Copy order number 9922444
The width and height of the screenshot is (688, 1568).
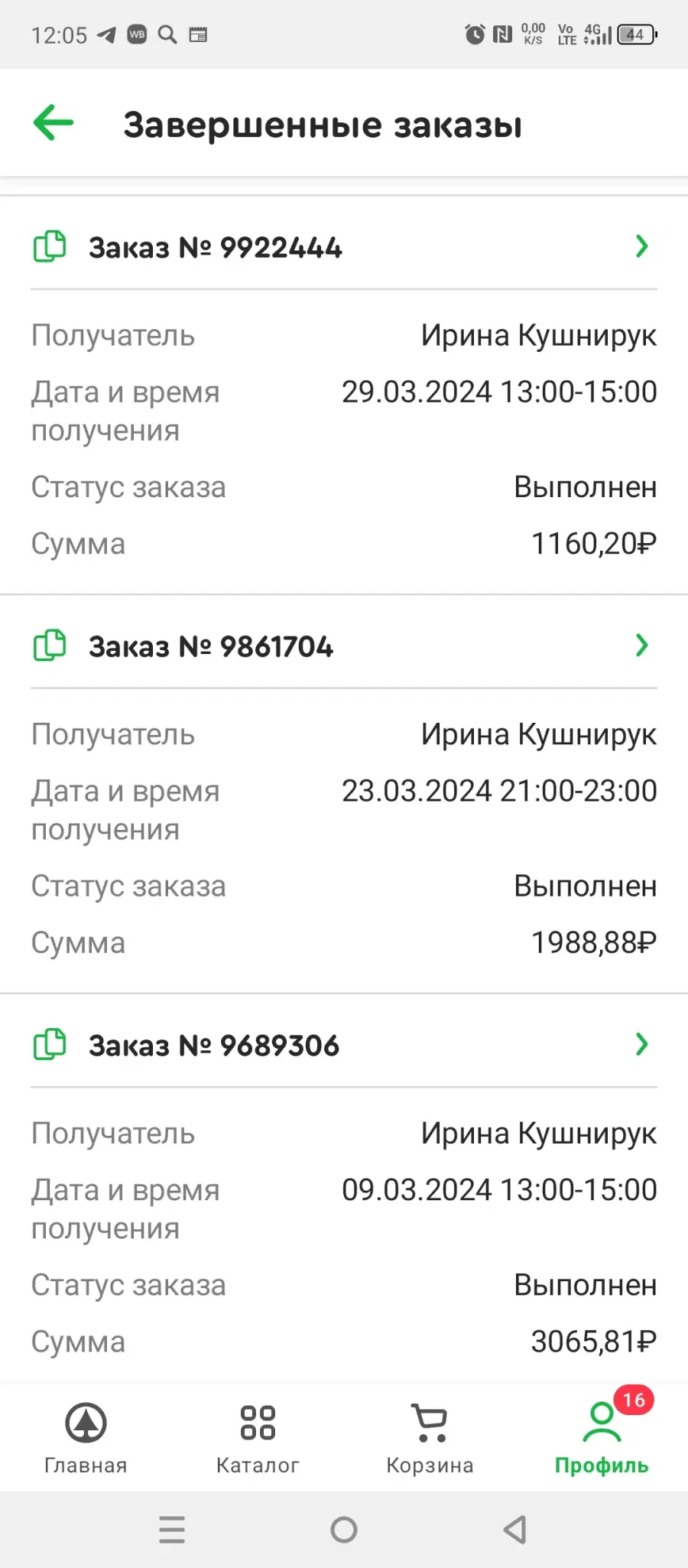point(50,246)
